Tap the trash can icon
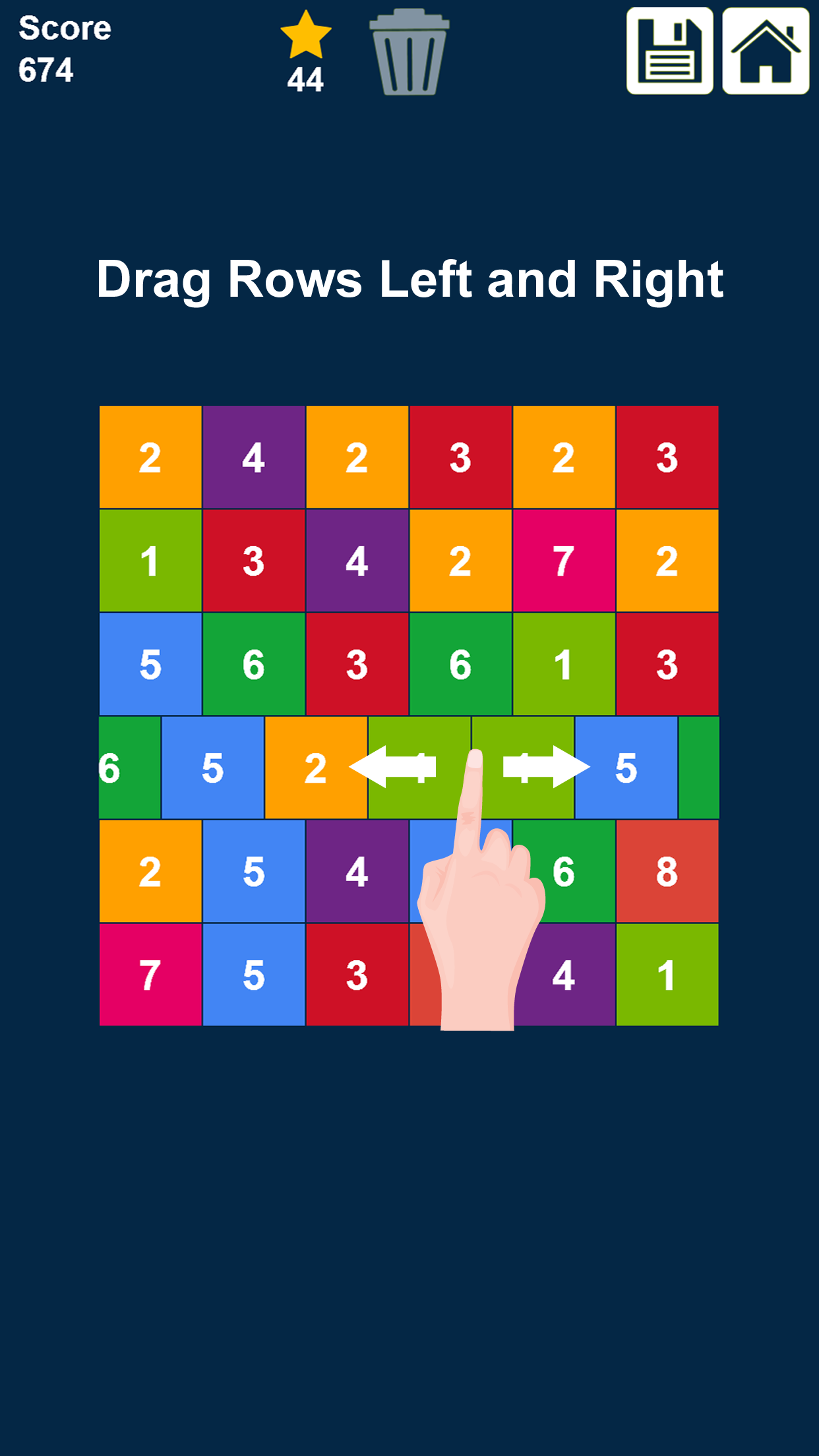The image size is (819, 1456). (x=409, y=53)
